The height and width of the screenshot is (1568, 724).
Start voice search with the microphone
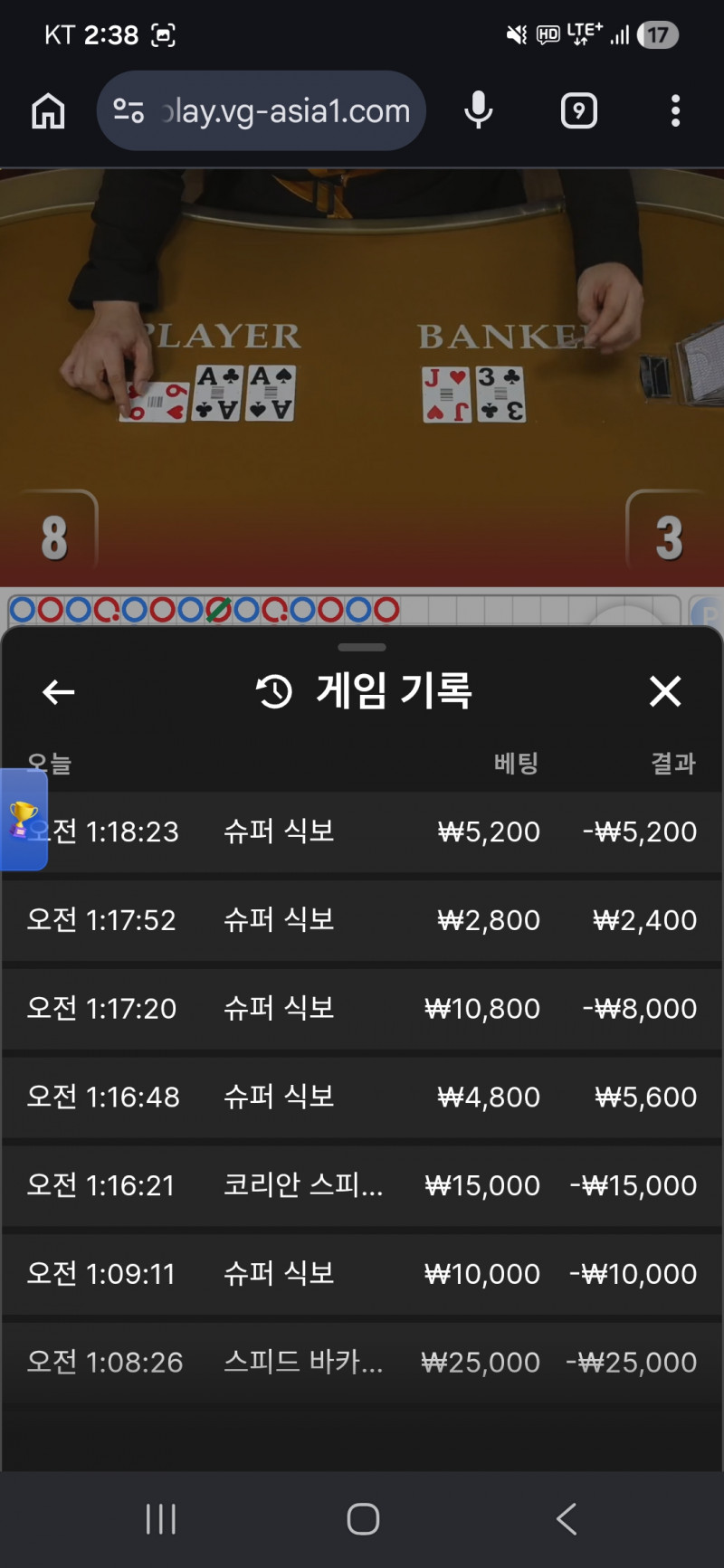(x=478, y=111)
